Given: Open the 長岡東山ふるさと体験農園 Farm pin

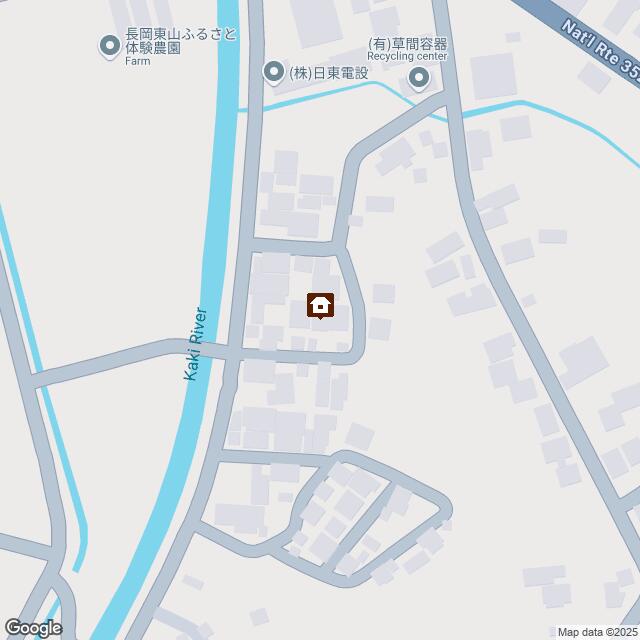Looking at the screenshot, I should pos(110,45).
